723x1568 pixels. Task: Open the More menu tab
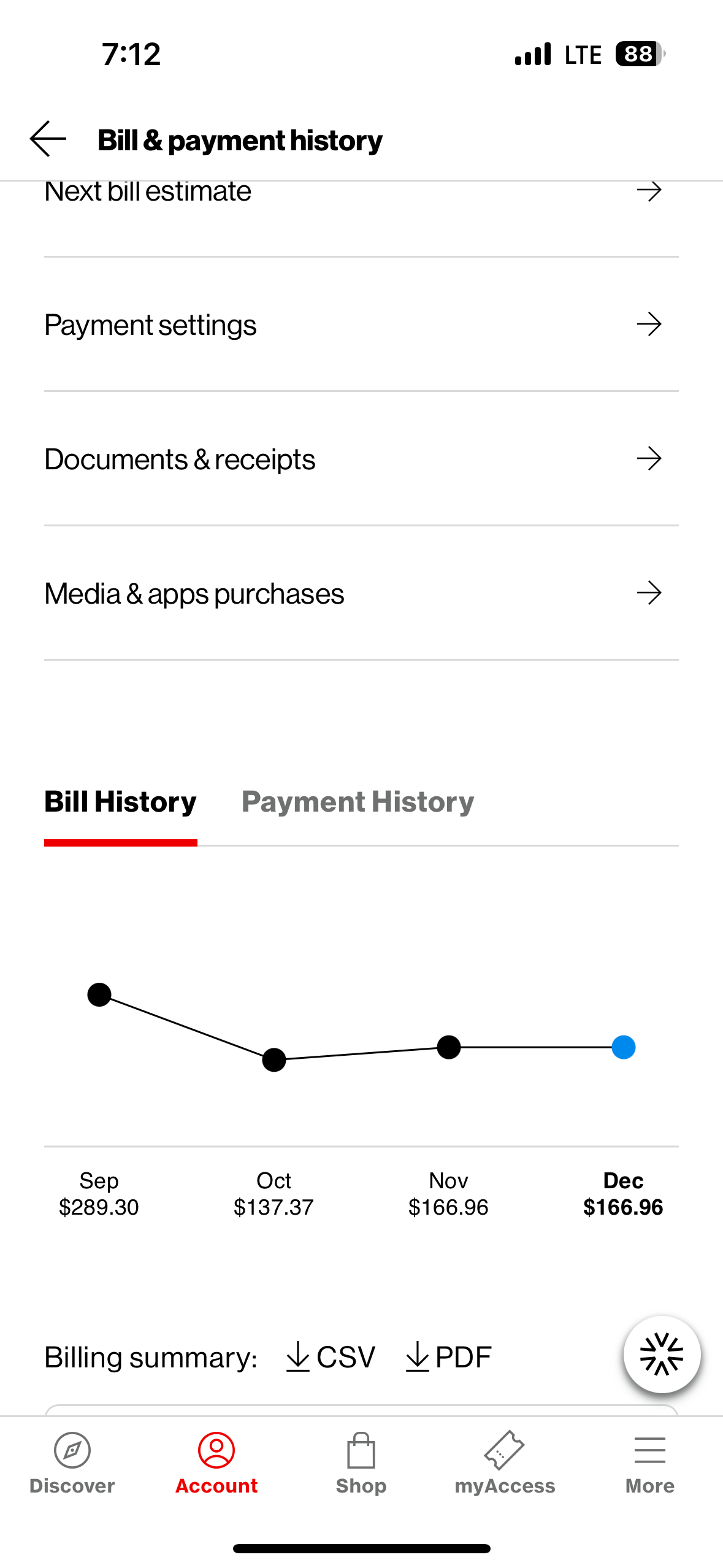tap(649, 1462)
